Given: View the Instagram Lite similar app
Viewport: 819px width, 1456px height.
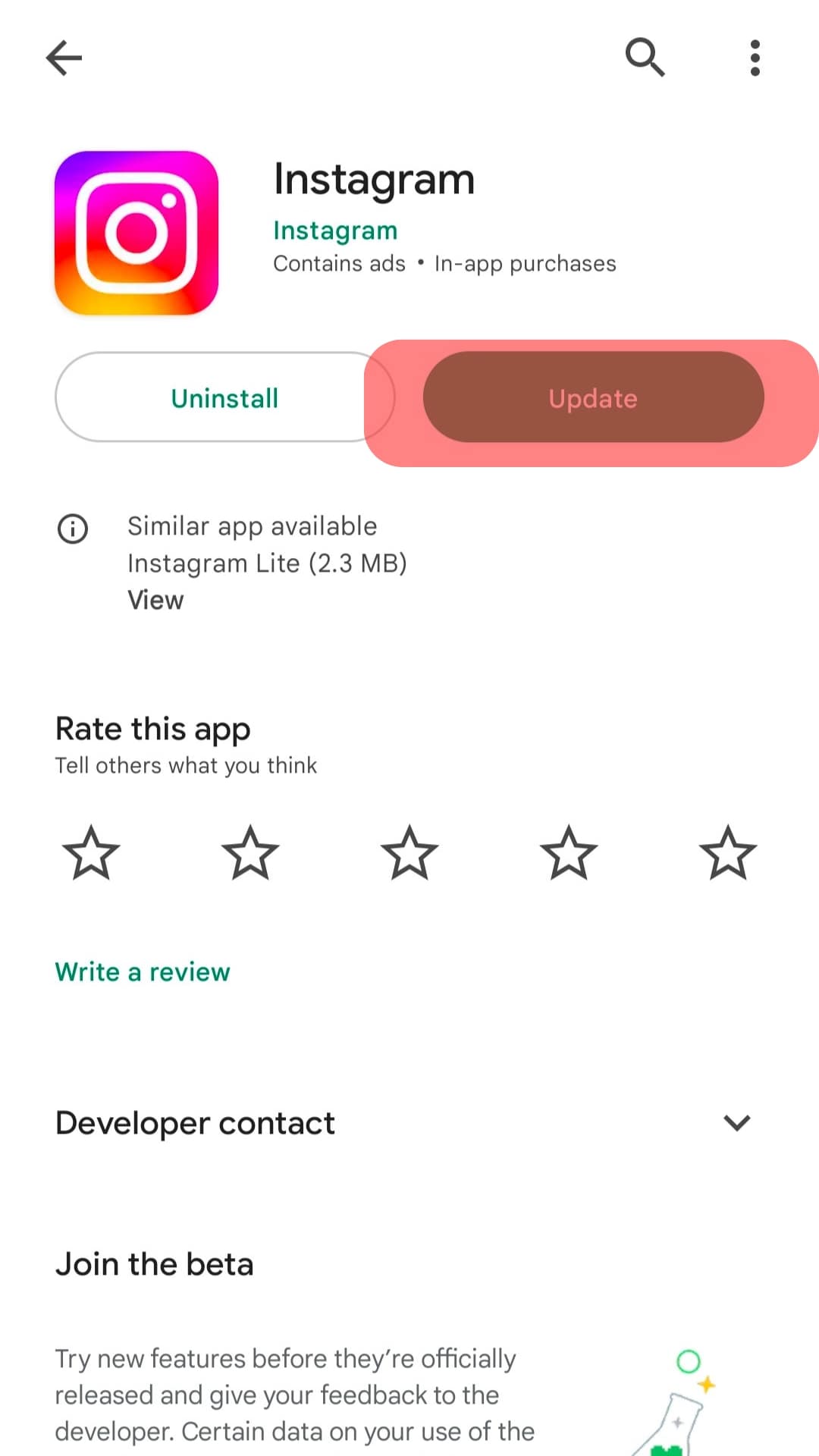Looking at the screenshot, I should pos(155,600).
